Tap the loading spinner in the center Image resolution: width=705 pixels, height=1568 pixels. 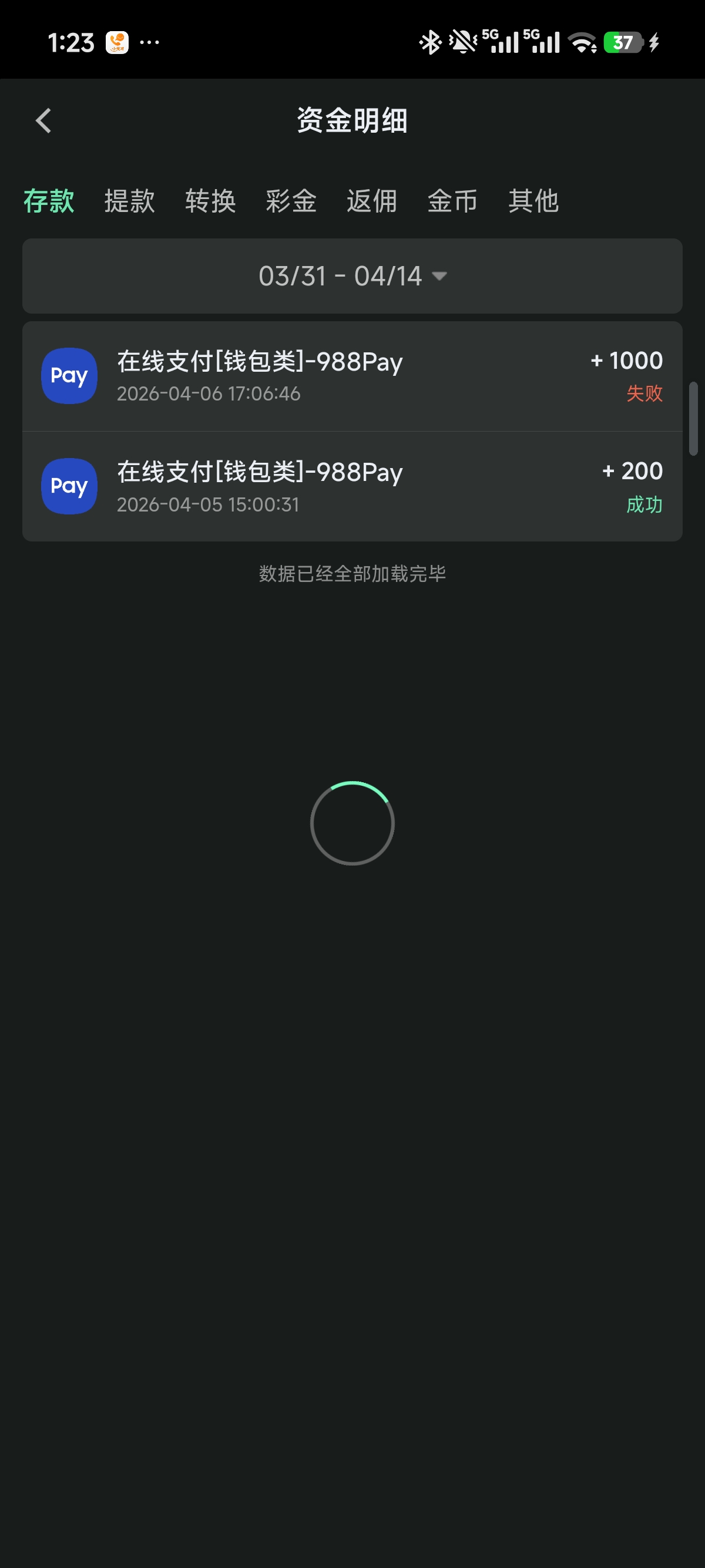(352, 823)
